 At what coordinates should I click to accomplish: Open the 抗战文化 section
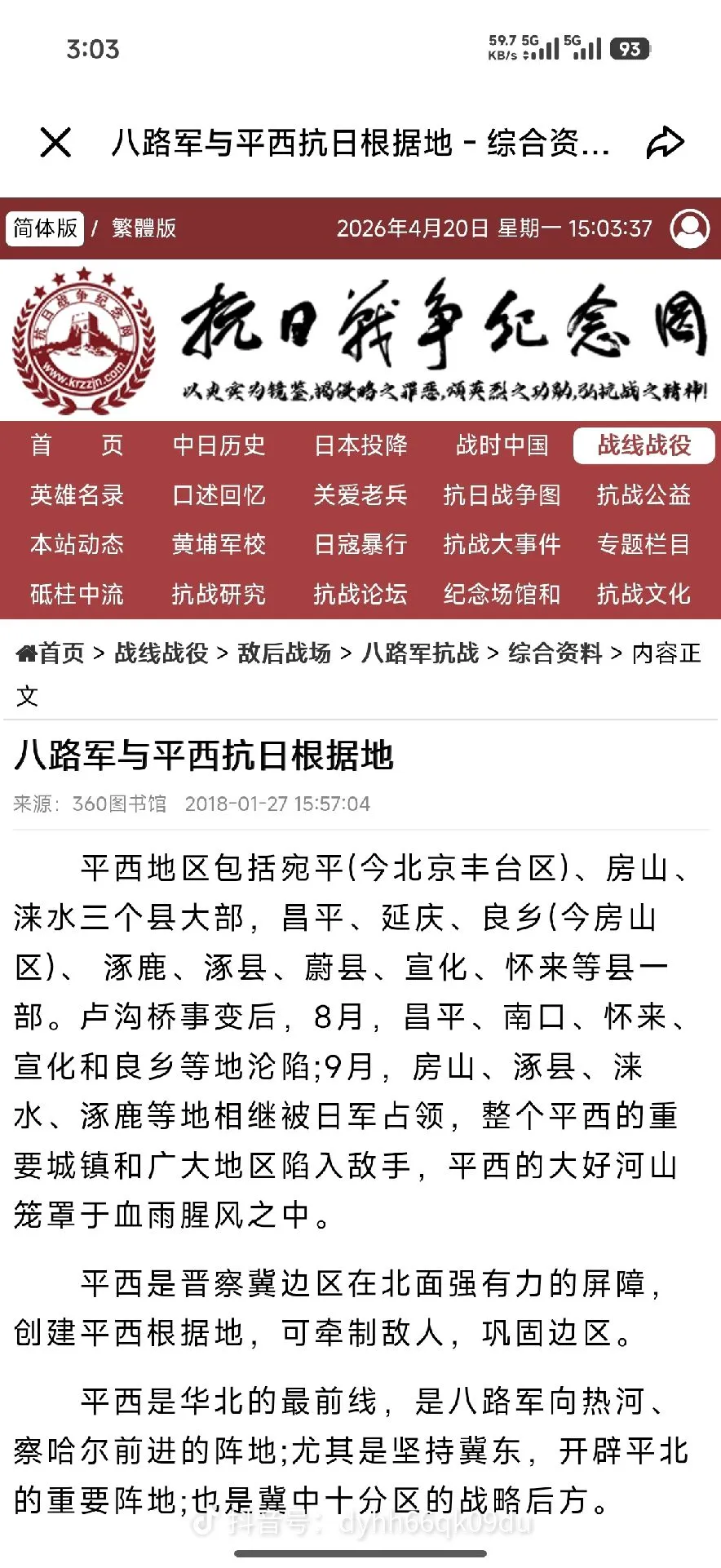point(644,594)
